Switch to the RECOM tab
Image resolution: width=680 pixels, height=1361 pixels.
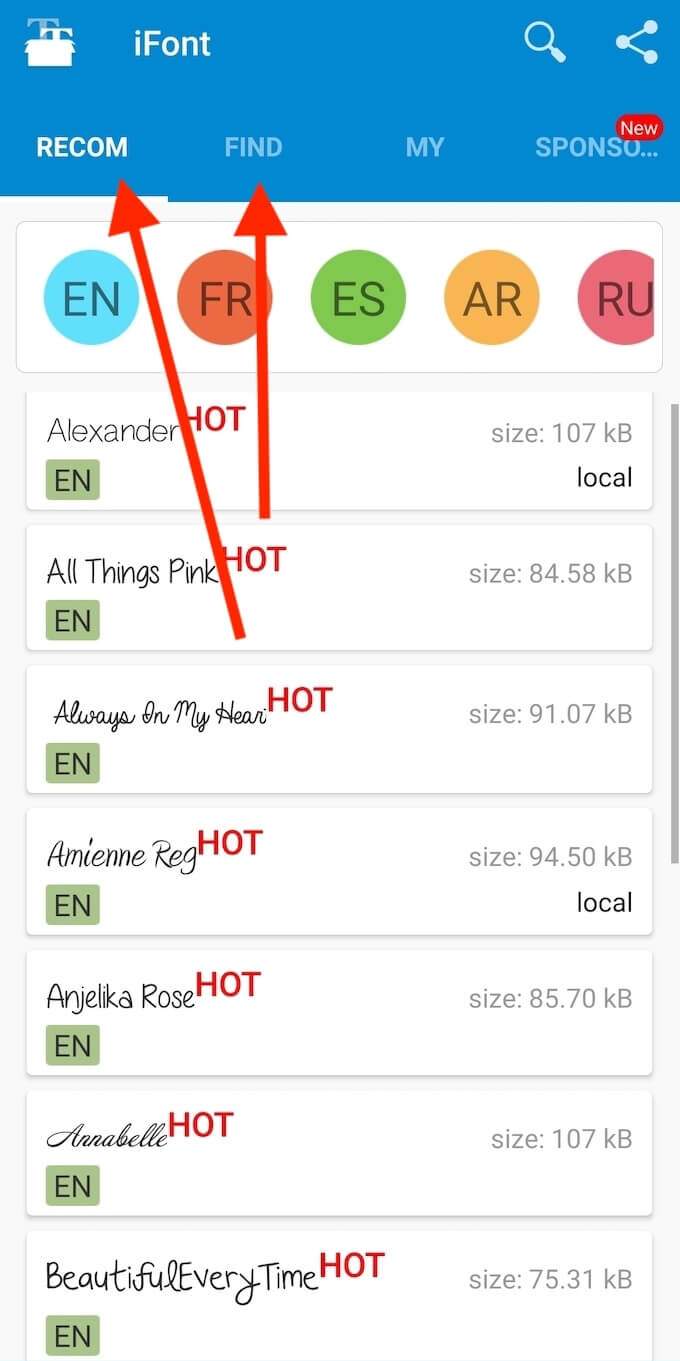tap(82, 147)
